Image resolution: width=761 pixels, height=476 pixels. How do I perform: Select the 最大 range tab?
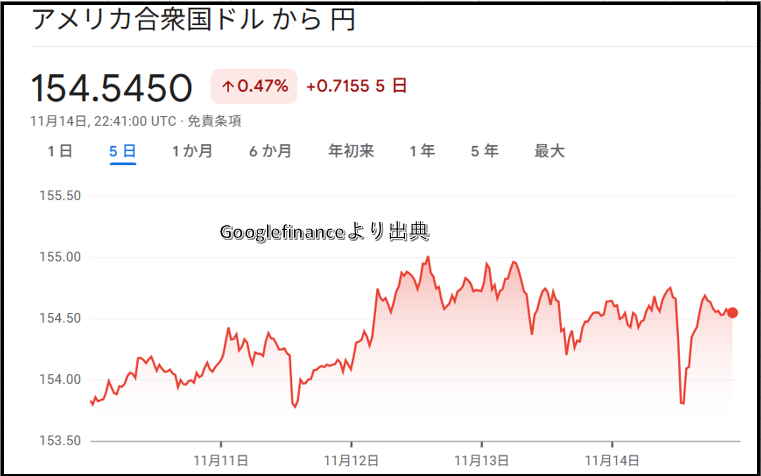click(549, 151)
